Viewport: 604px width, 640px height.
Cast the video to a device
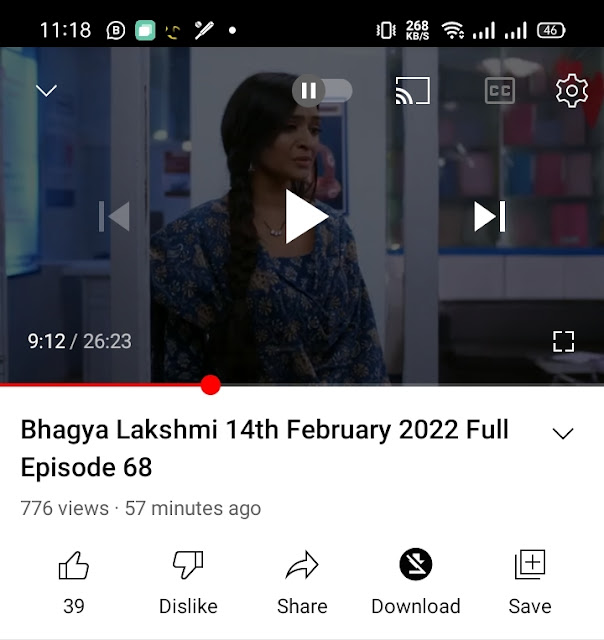[413, 91]
